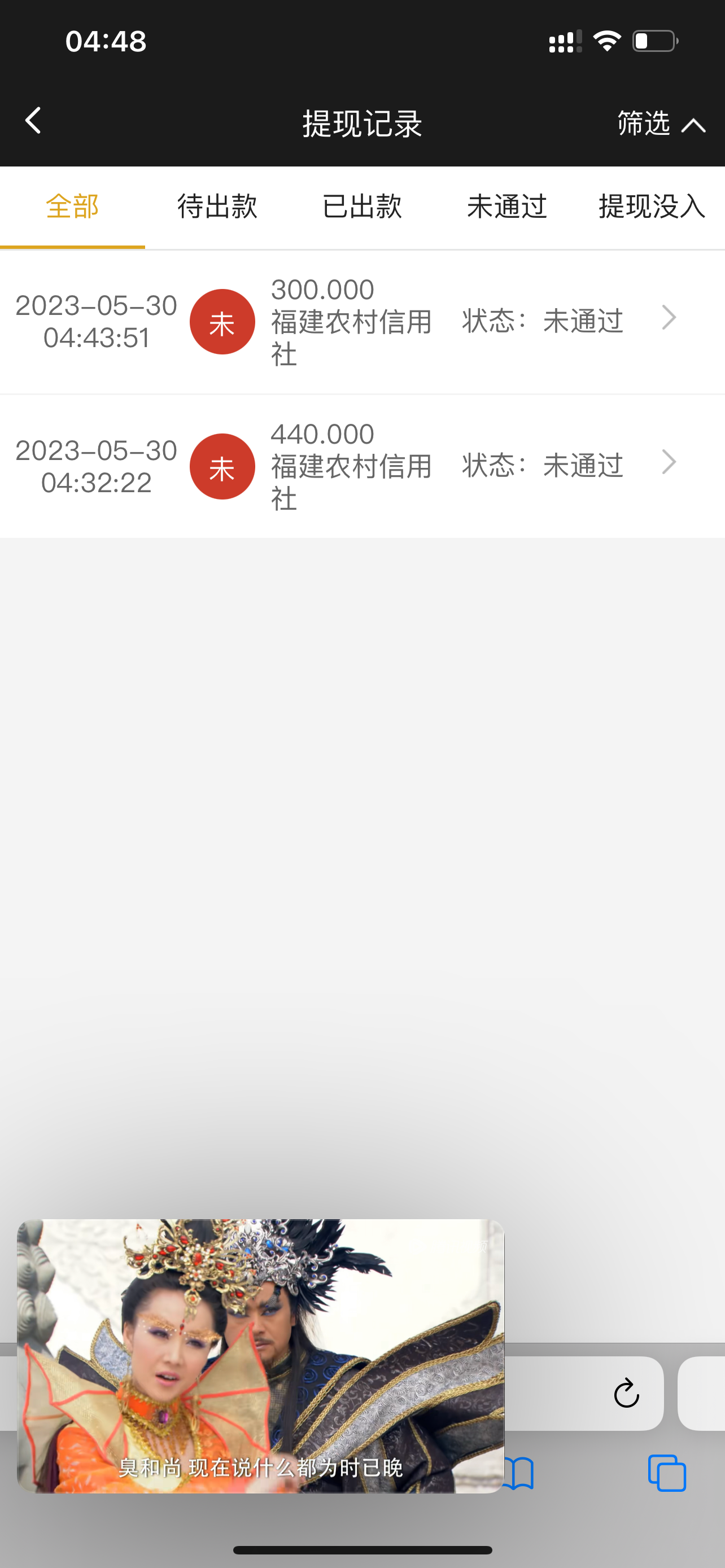
Task: Switch to the 已出款 tab
Action: click(362, 207)
